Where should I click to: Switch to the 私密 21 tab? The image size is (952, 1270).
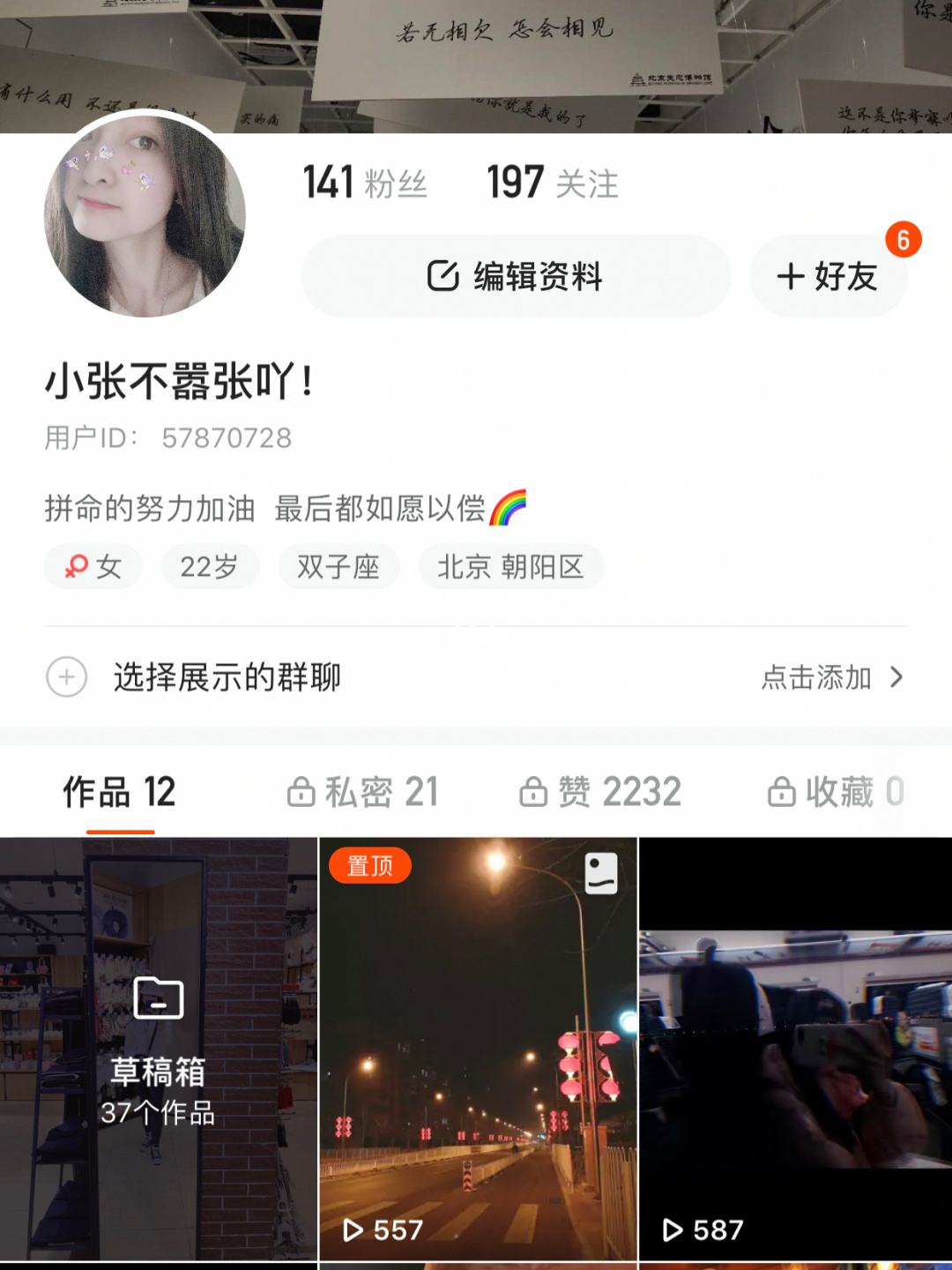pyautogui.click(x=363, y=792)
